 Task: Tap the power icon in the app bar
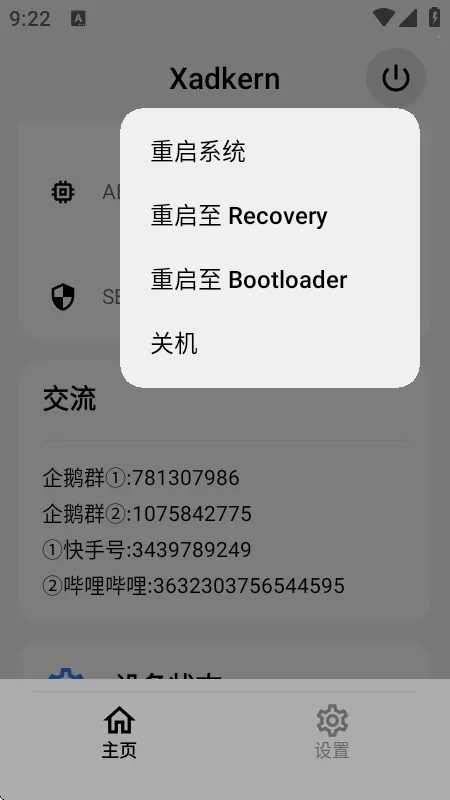click(x=395, y=78)
